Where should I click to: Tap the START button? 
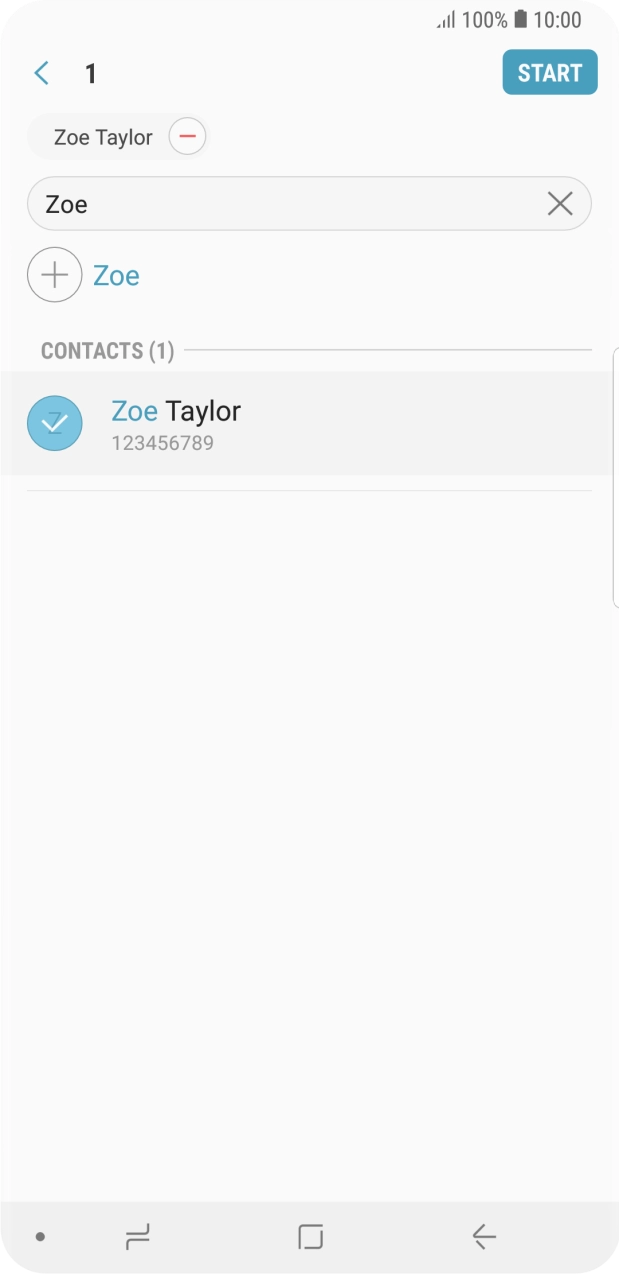549,73
